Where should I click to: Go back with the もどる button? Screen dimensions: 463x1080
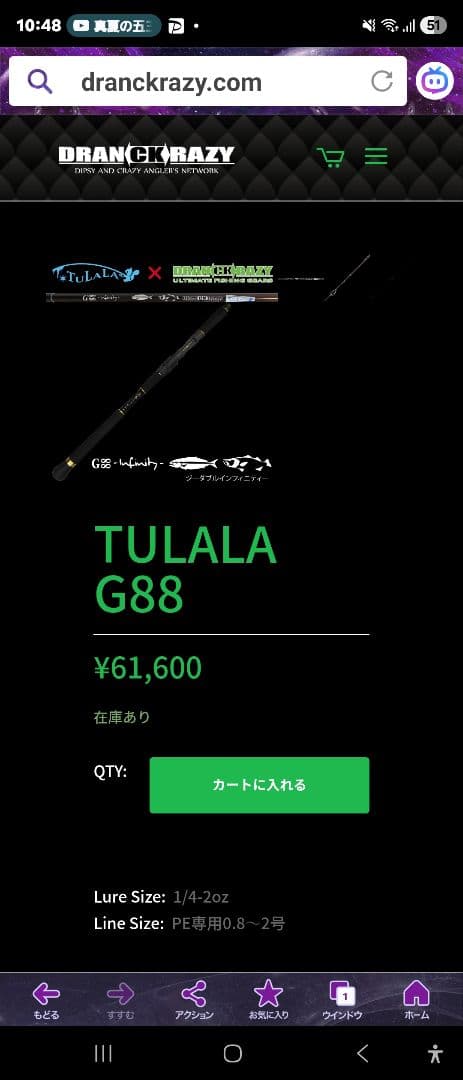(46, 1001)
